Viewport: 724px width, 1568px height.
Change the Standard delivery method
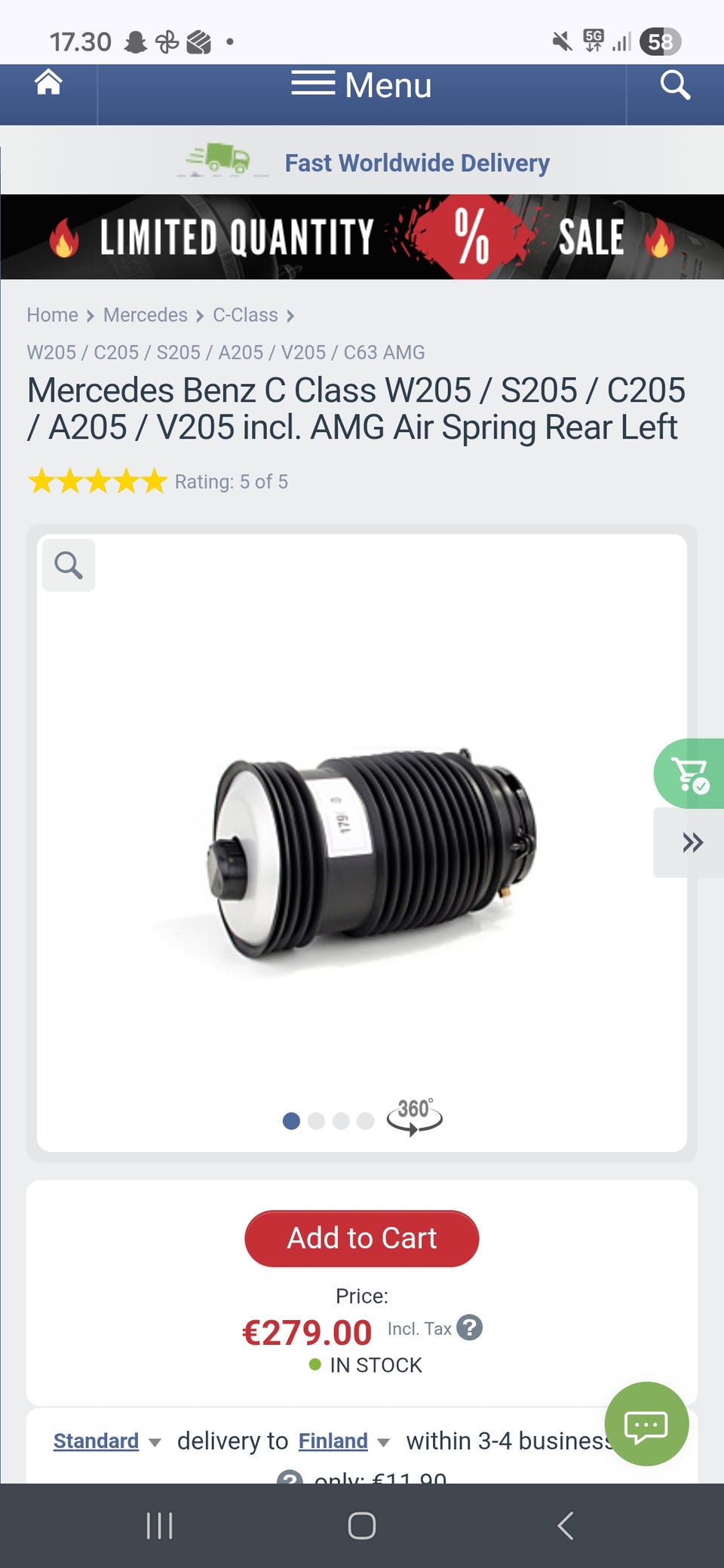coord(106,1441)
